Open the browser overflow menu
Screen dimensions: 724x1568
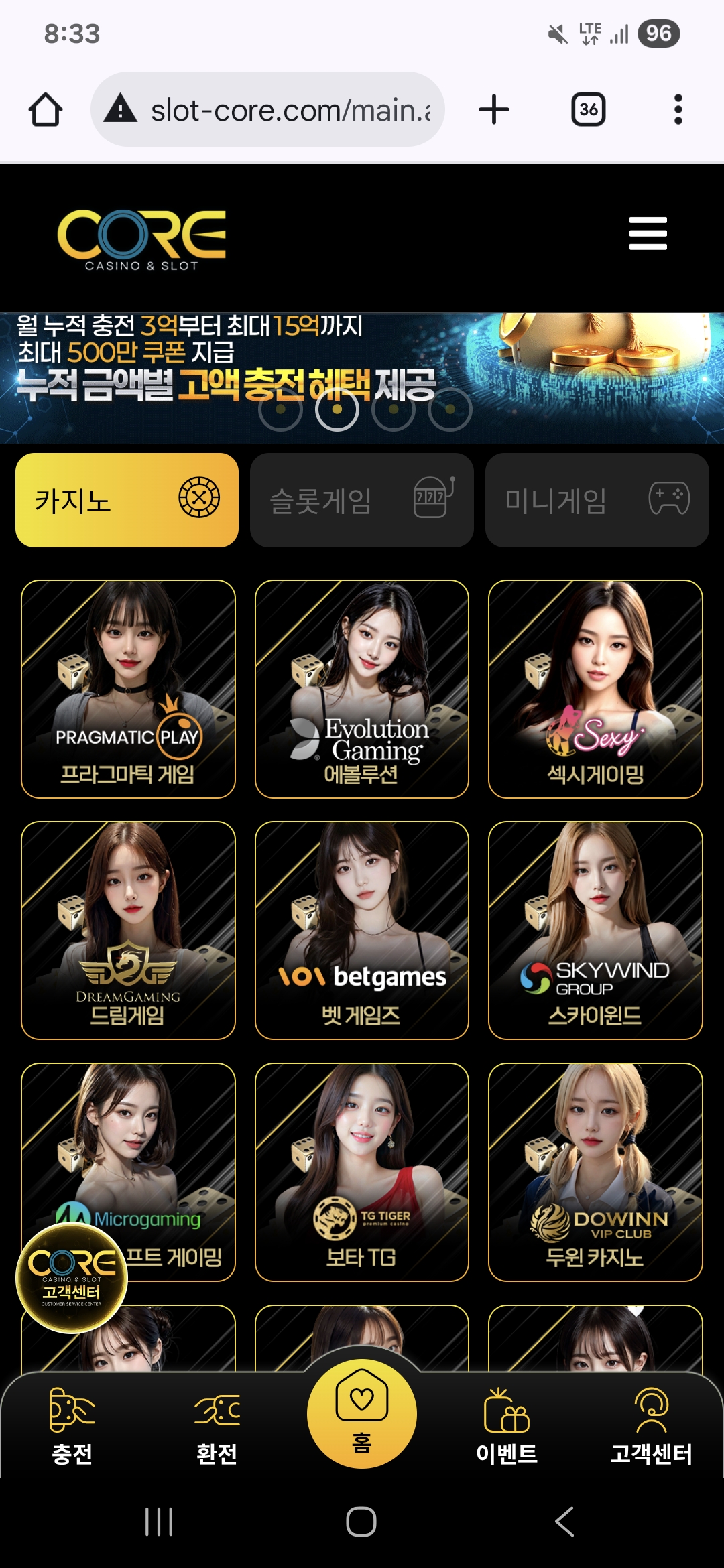[678, 110]
